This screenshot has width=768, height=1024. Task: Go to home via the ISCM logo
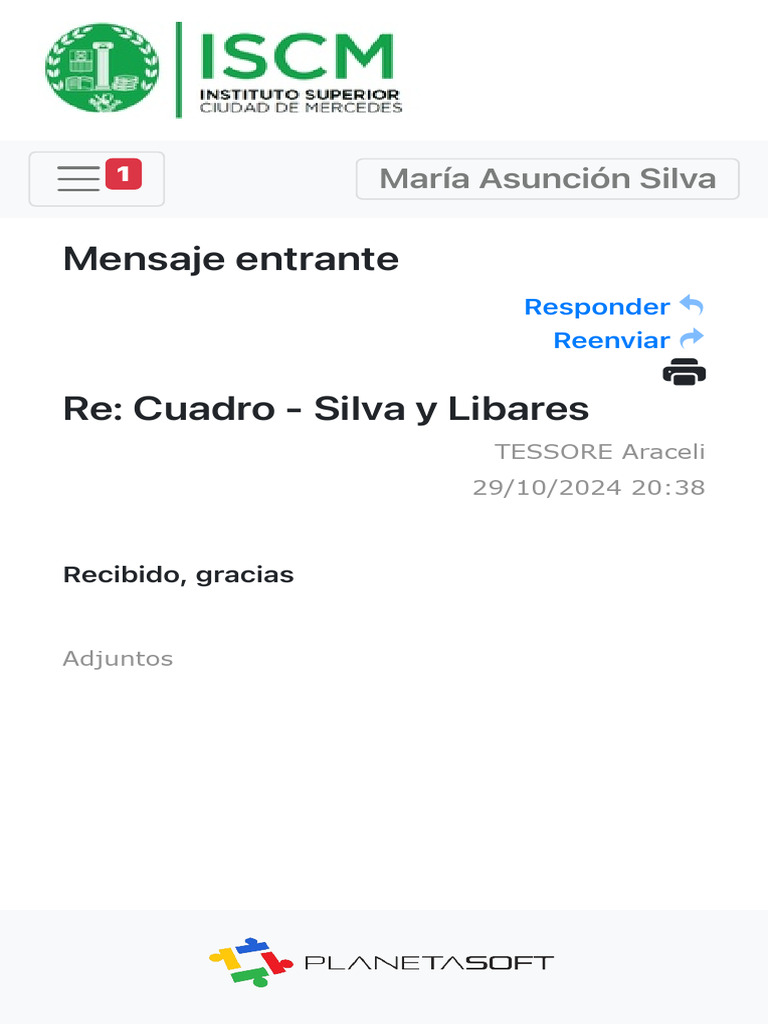point(223,70)
